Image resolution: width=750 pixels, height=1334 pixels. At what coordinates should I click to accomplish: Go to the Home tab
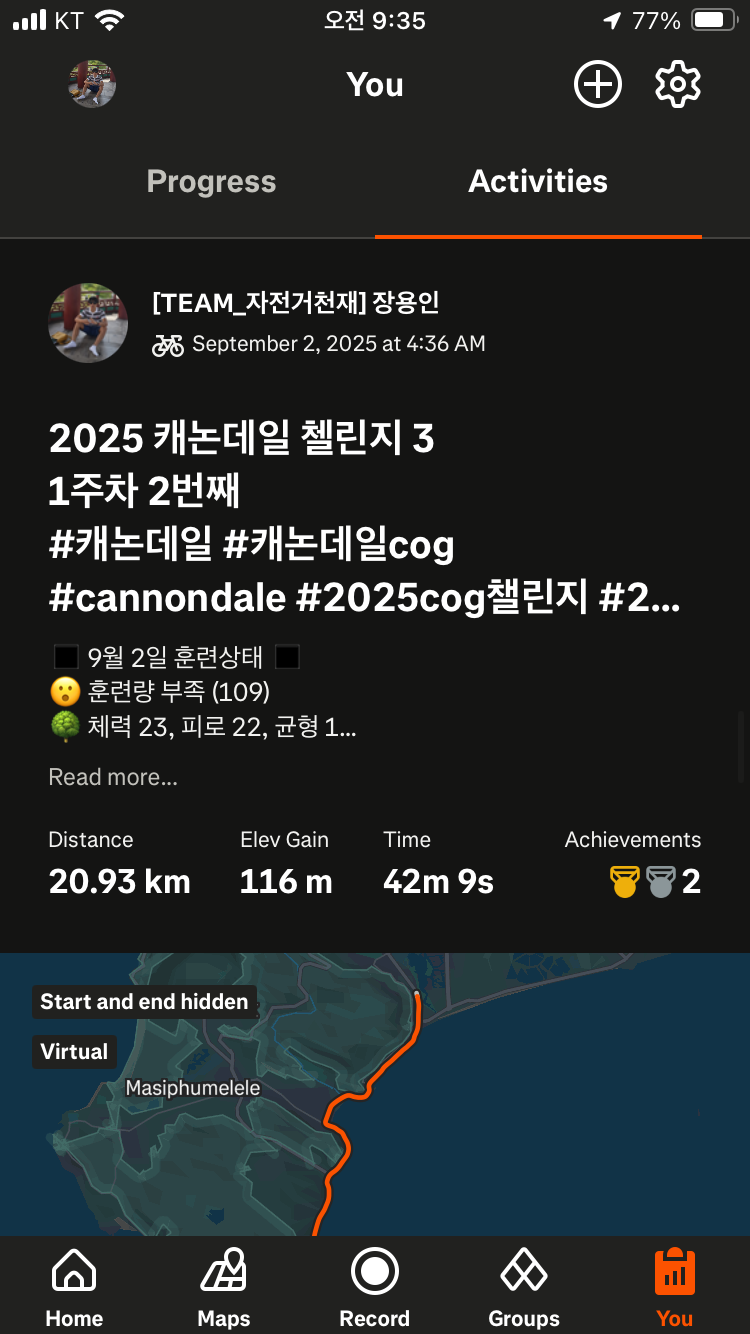click(x=75, y=1290)
